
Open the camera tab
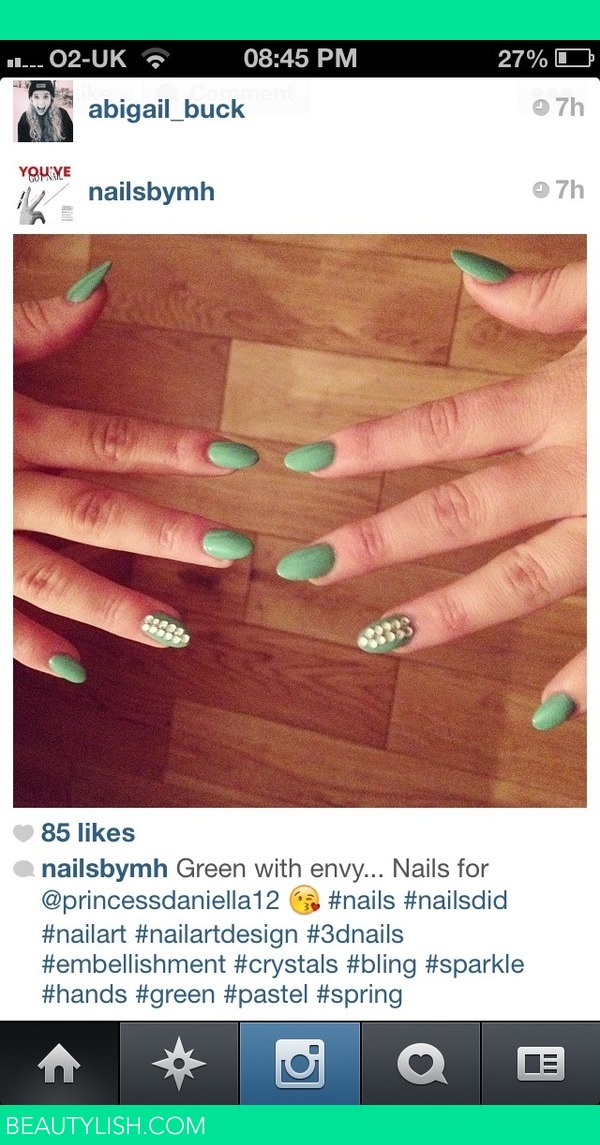(300, 1063)
